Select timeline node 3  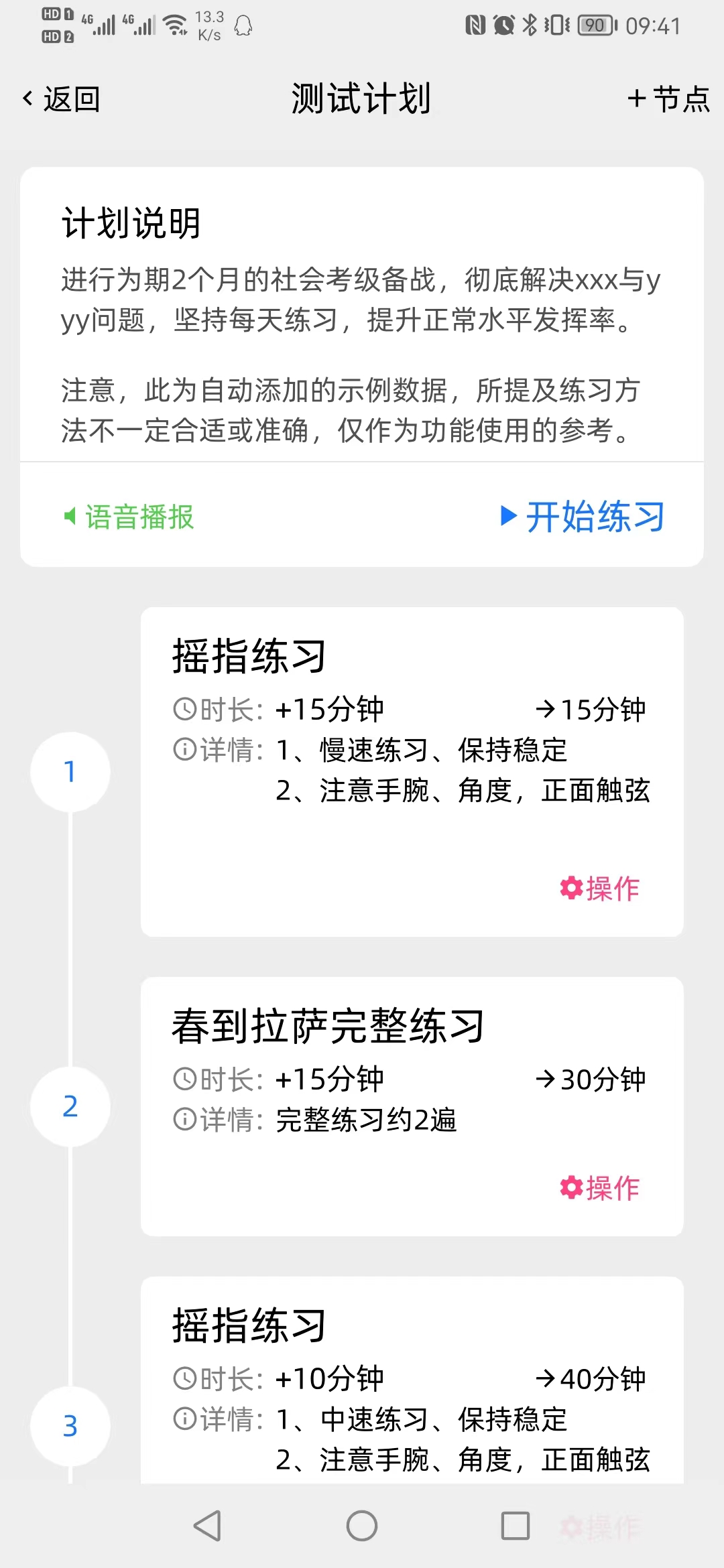click(x=70, y=1426)
